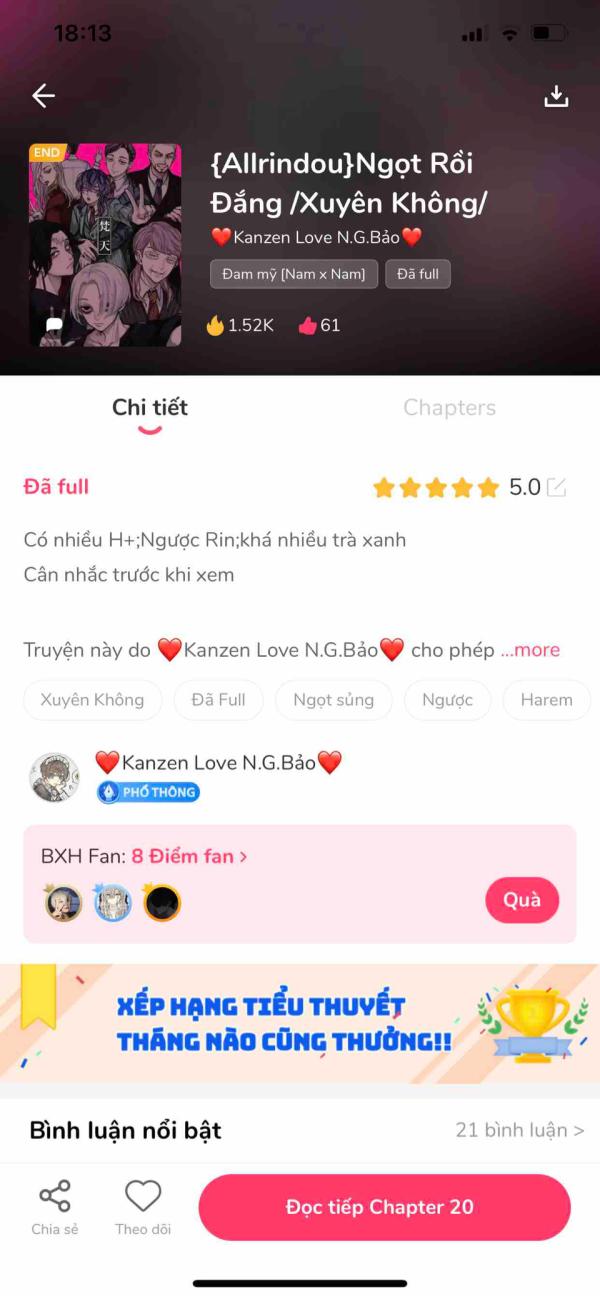Screen dimensions: 600x1299
Task: Continue reading with Đọc tiếp Chapter 20
Action: click(x=384, y=1207)
